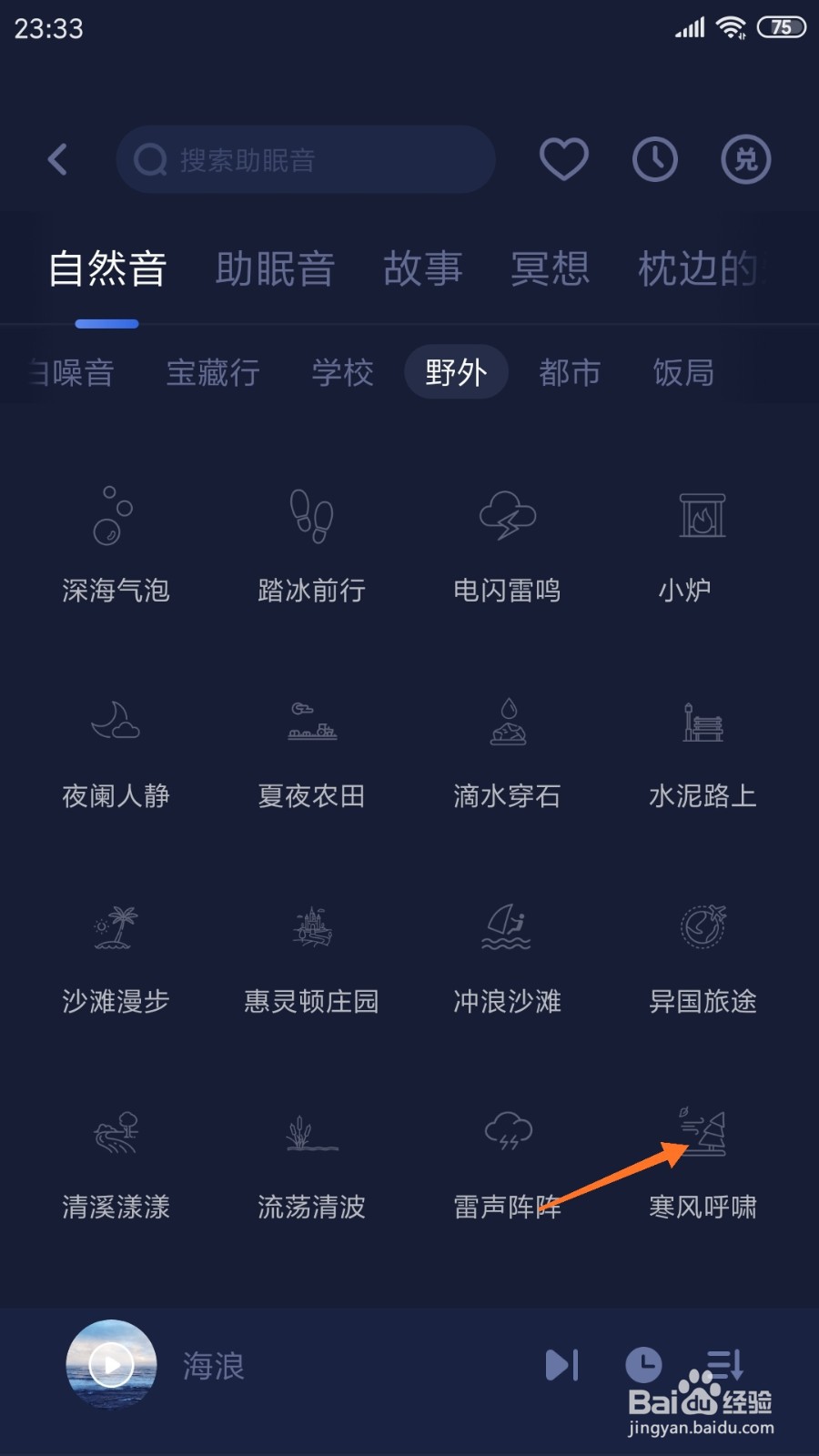The height and width of the screenshot is (1456, 819).
Task: Skip to next sound with forward icon
Action: coord(562,1365)
